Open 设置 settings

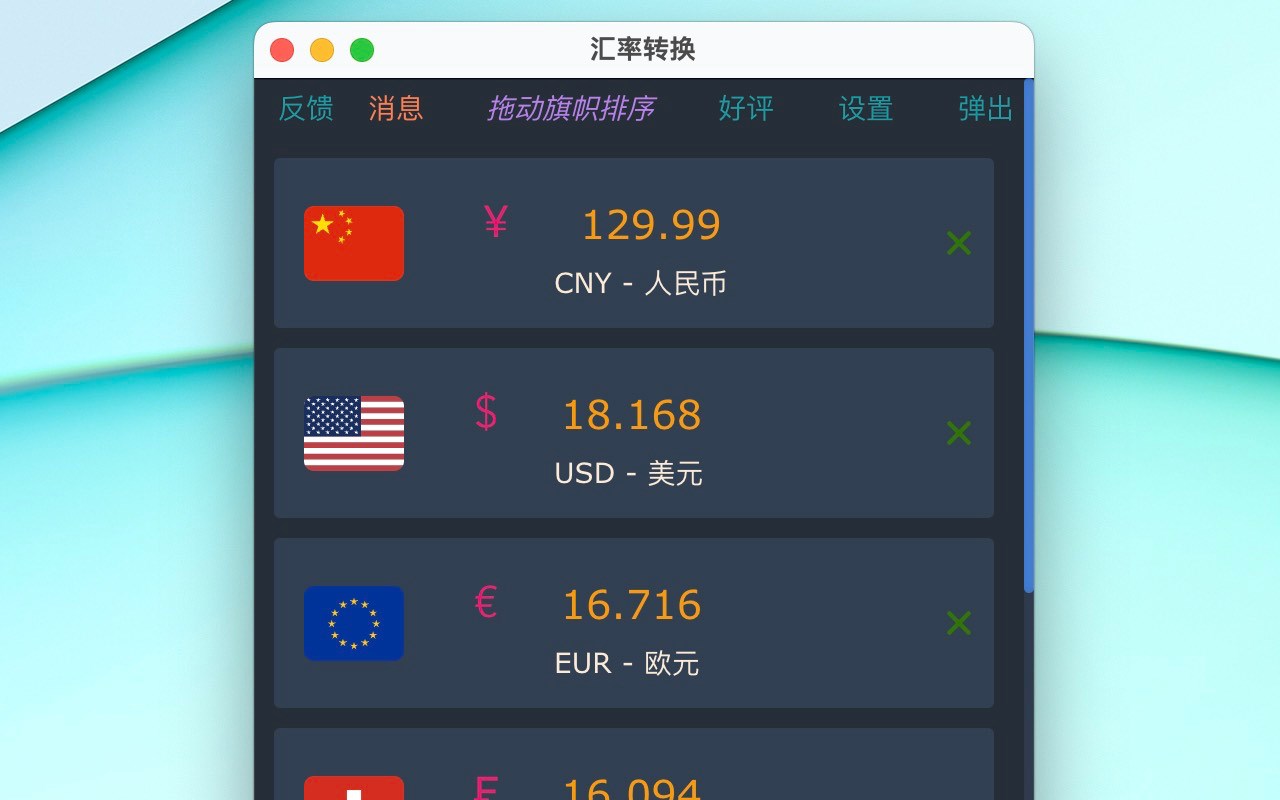[866, 108]
